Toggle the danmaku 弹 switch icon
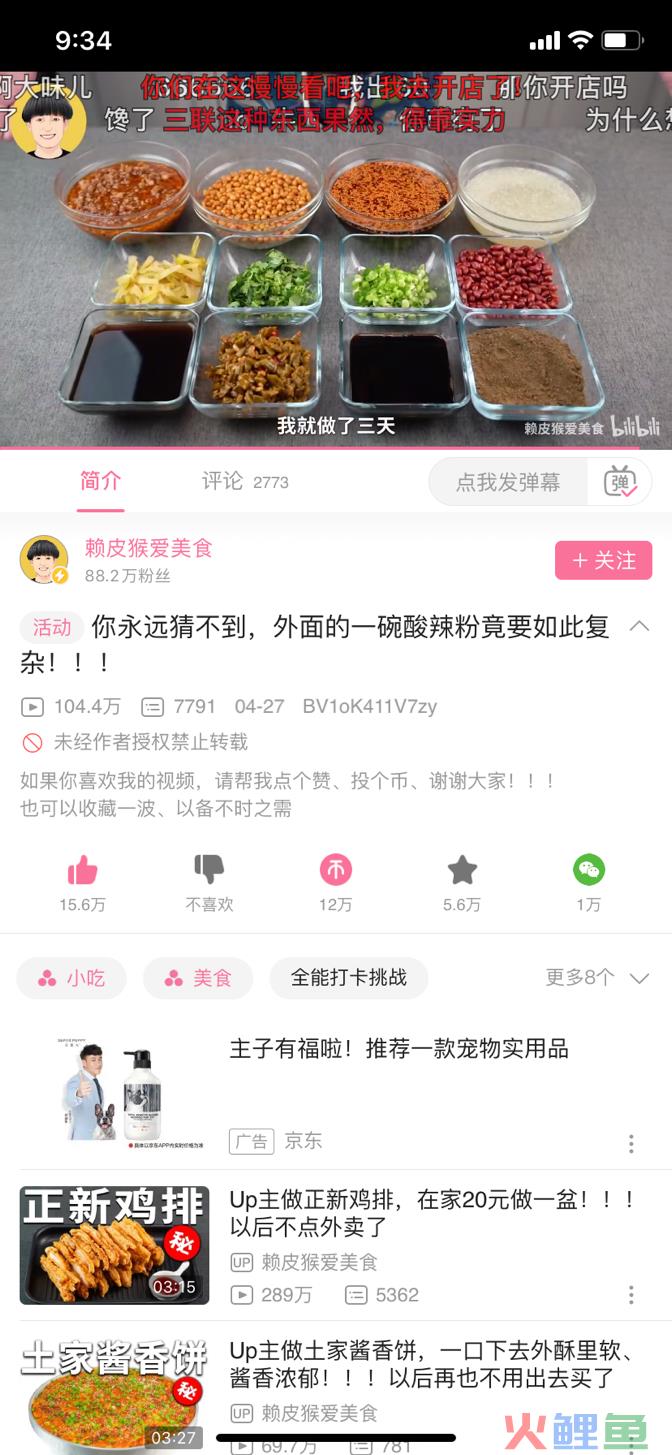This screenshot has height=1455, width=672. coord(621,482)
